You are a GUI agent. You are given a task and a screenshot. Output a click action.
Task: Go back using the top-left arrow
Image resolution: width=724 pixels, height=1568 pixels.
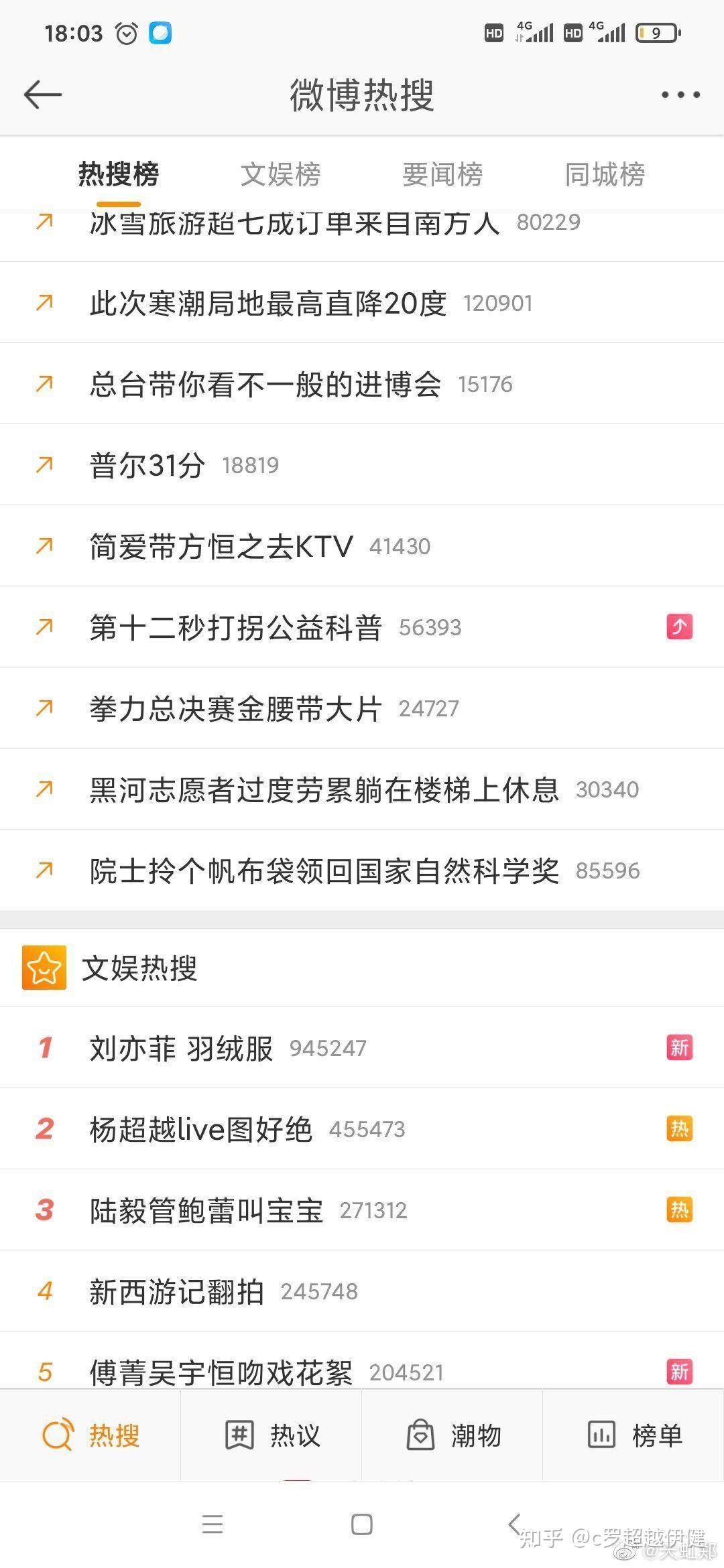[x=43, y=94]
